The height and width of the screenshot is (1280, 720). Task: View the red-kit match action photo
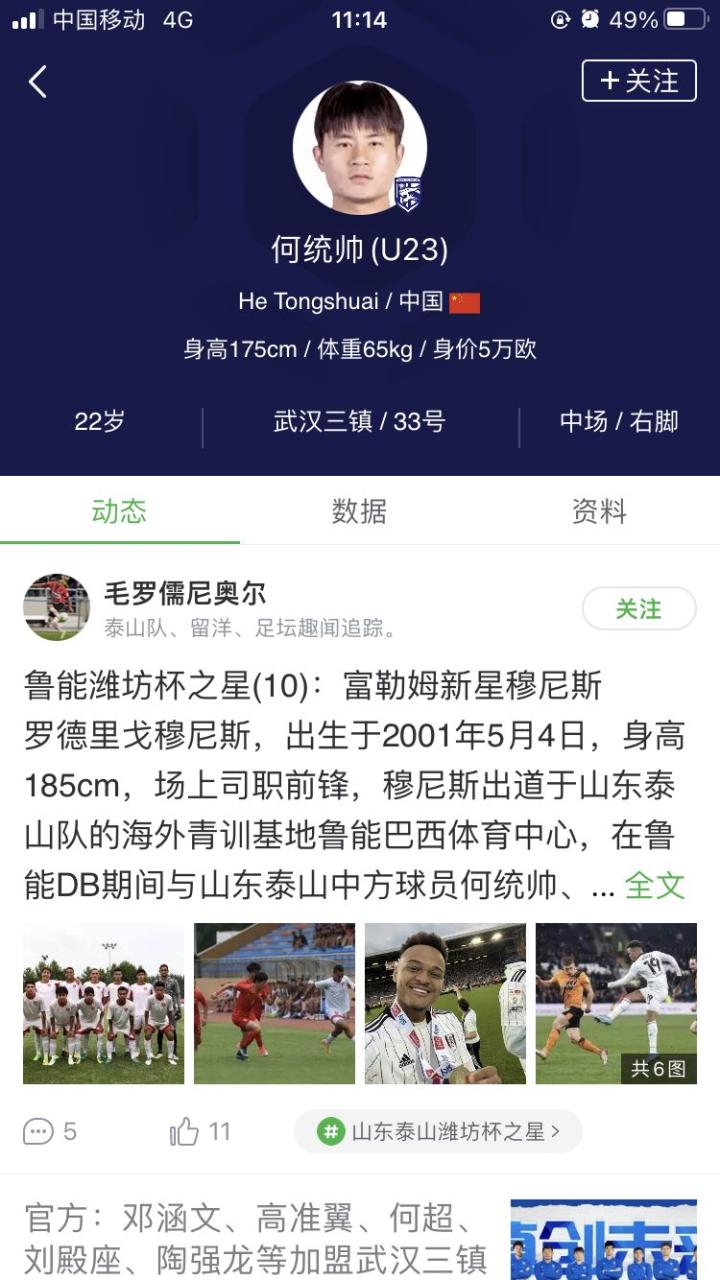[274, 1003]
